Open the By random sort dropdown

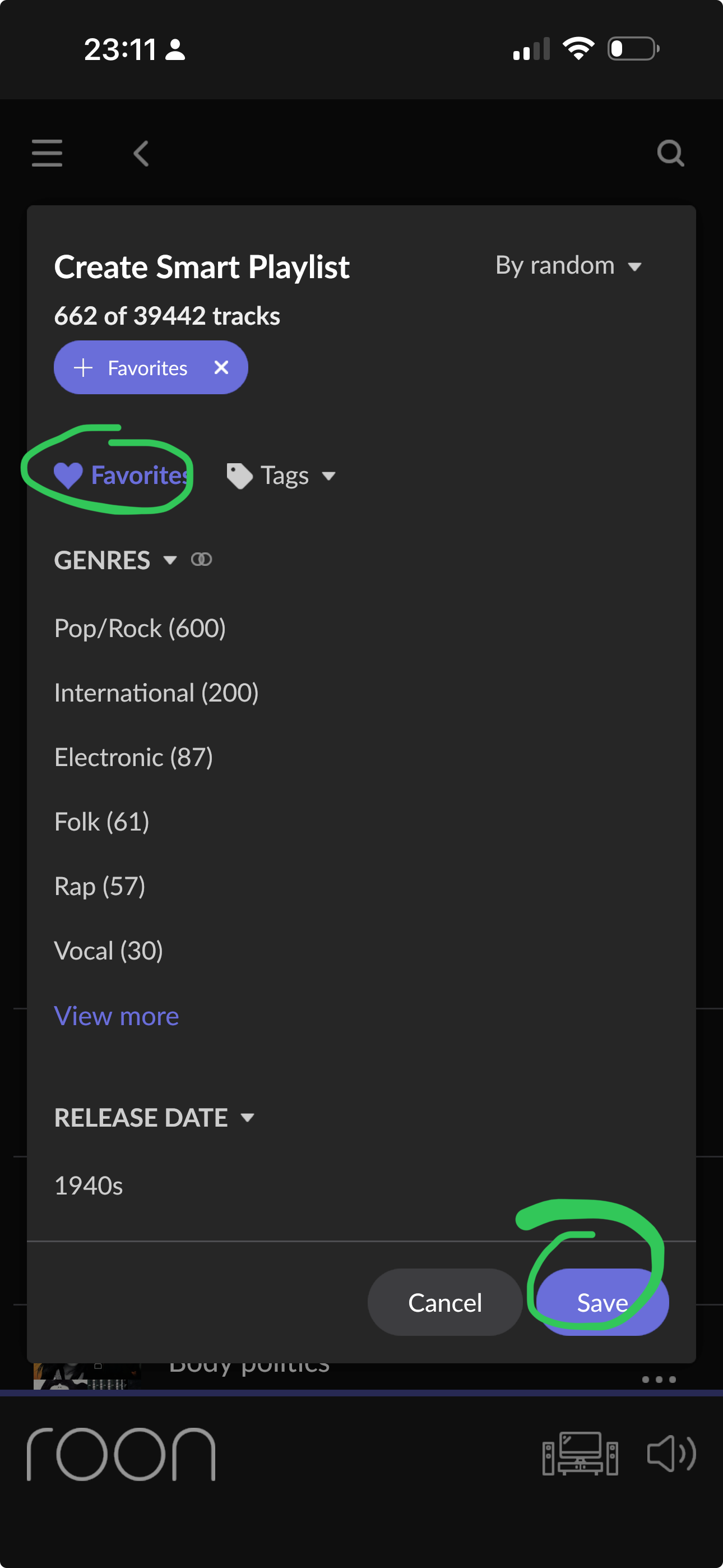(x=568, y=265)
